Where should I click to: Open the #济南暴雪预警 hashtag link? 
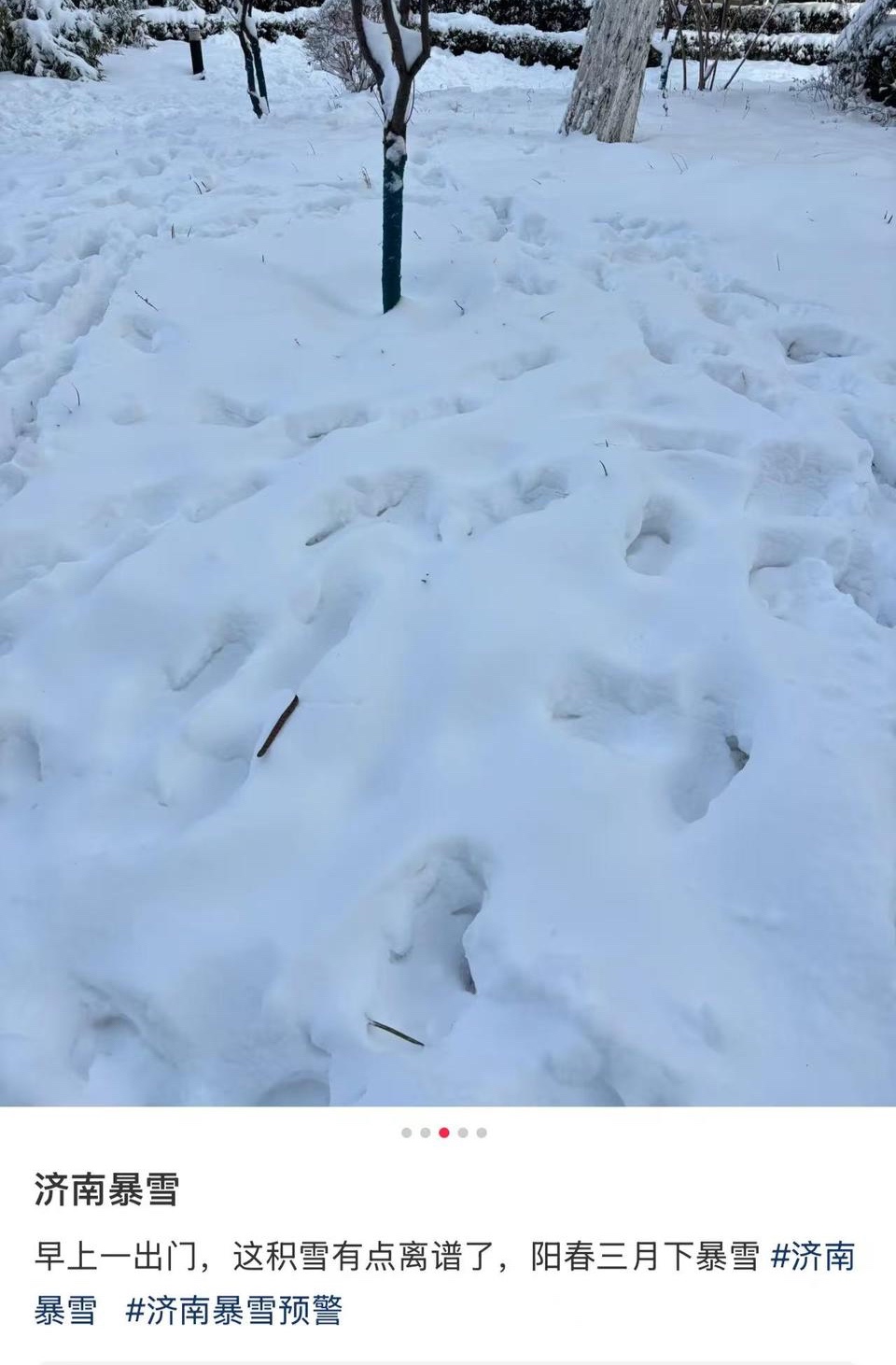(x=234, y=1310)
